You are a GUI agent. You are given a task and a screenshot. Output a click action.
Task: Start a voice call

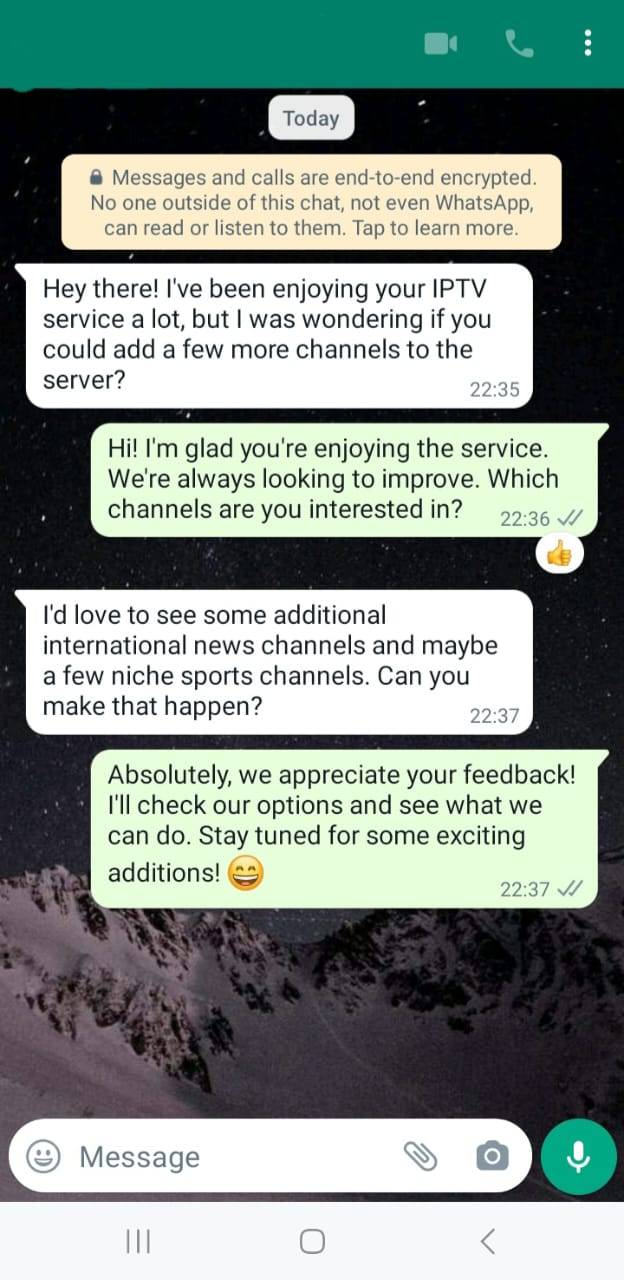pyautogui.click(x=519, y=44)
